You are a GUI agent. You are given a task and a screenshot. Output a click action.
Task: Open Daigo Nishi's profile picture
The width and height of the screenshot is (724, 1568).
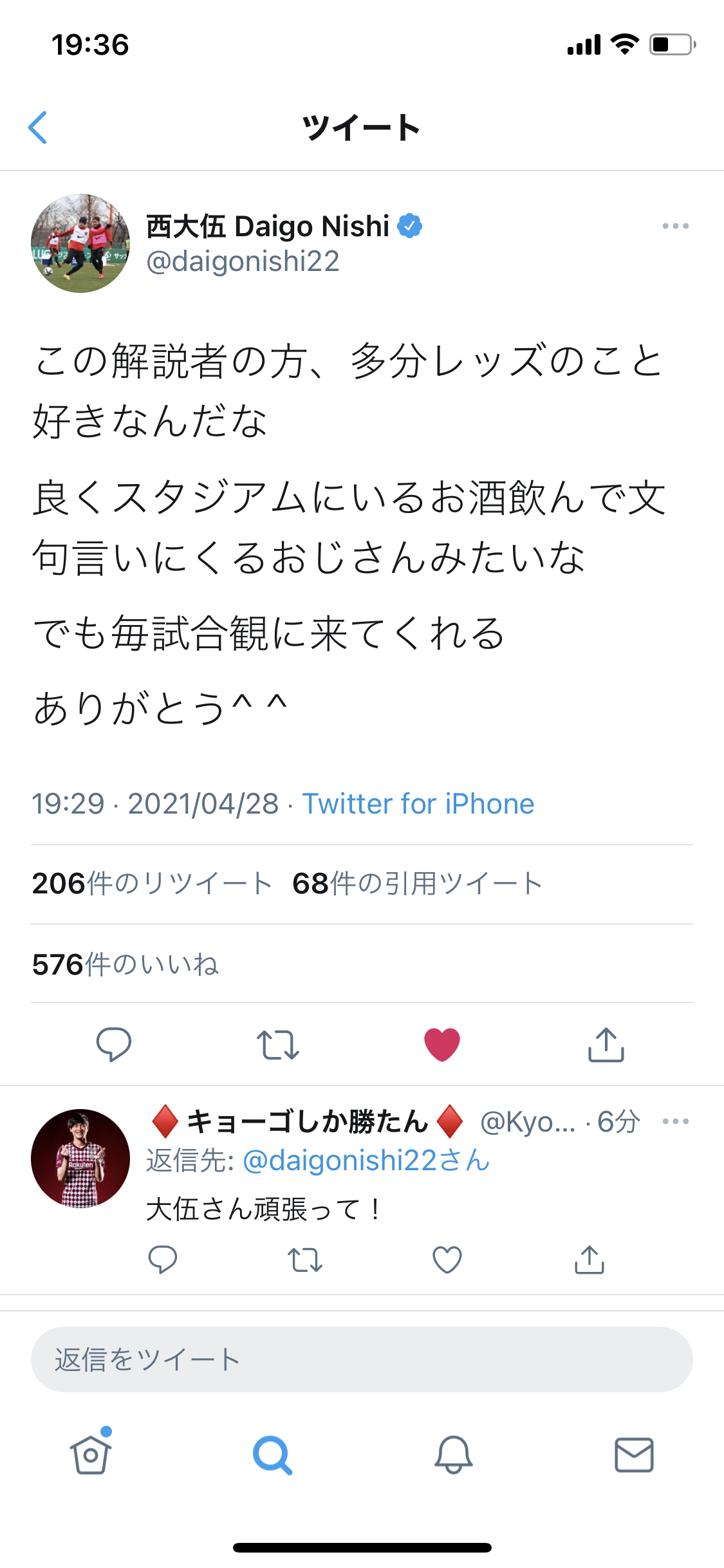[80, 243]
